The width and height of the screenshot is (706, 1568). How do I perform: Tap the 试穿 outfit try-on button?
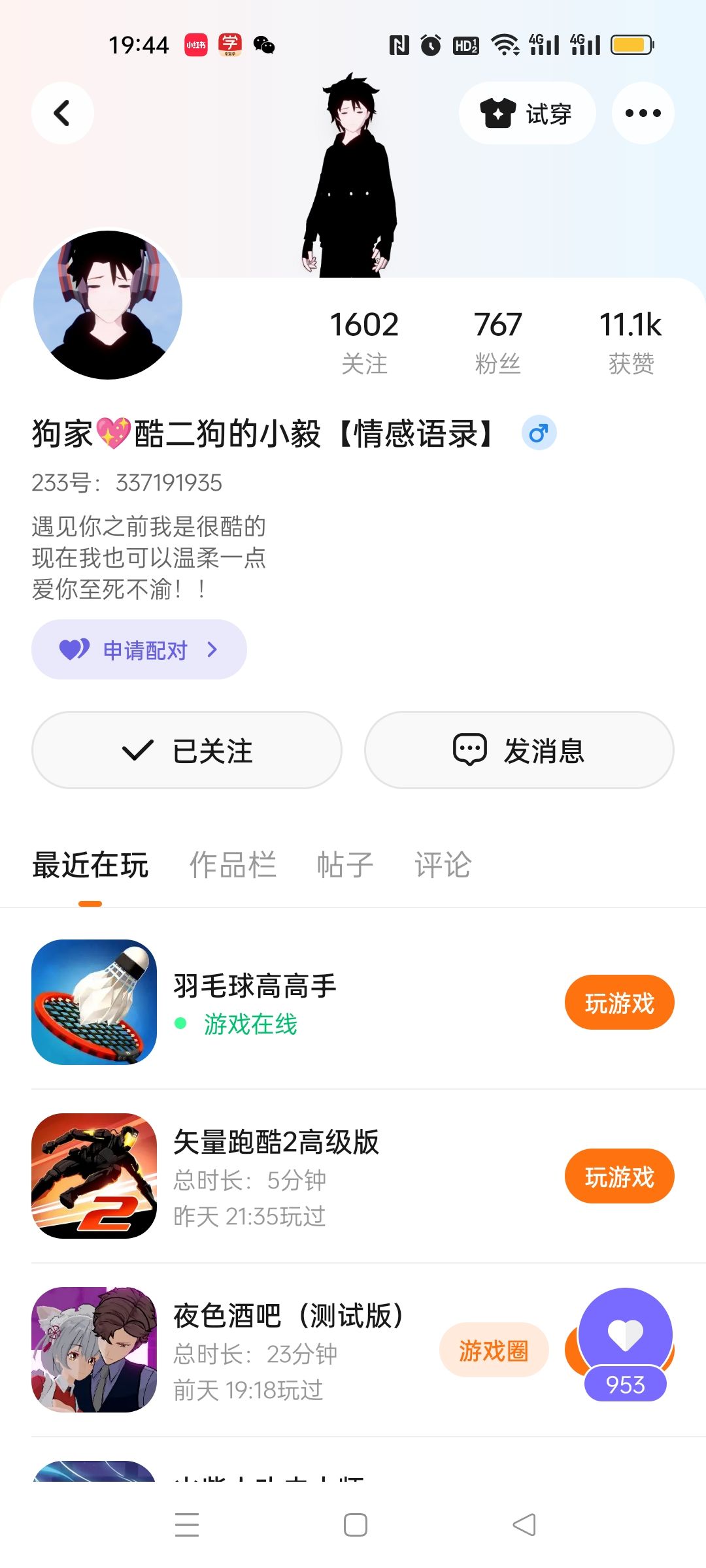(527, 113)
